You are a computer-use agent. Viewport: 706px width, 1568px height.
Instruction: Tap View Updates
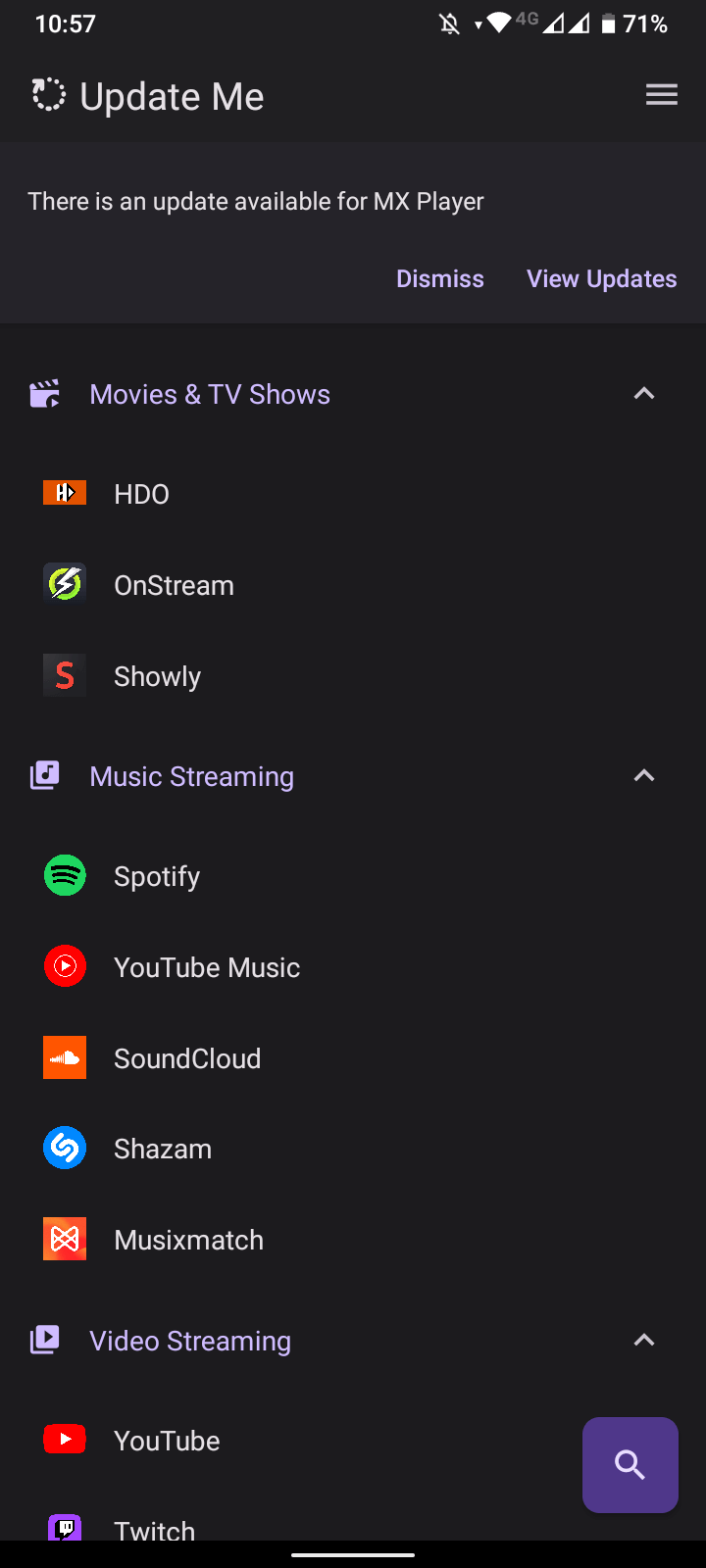602,279
